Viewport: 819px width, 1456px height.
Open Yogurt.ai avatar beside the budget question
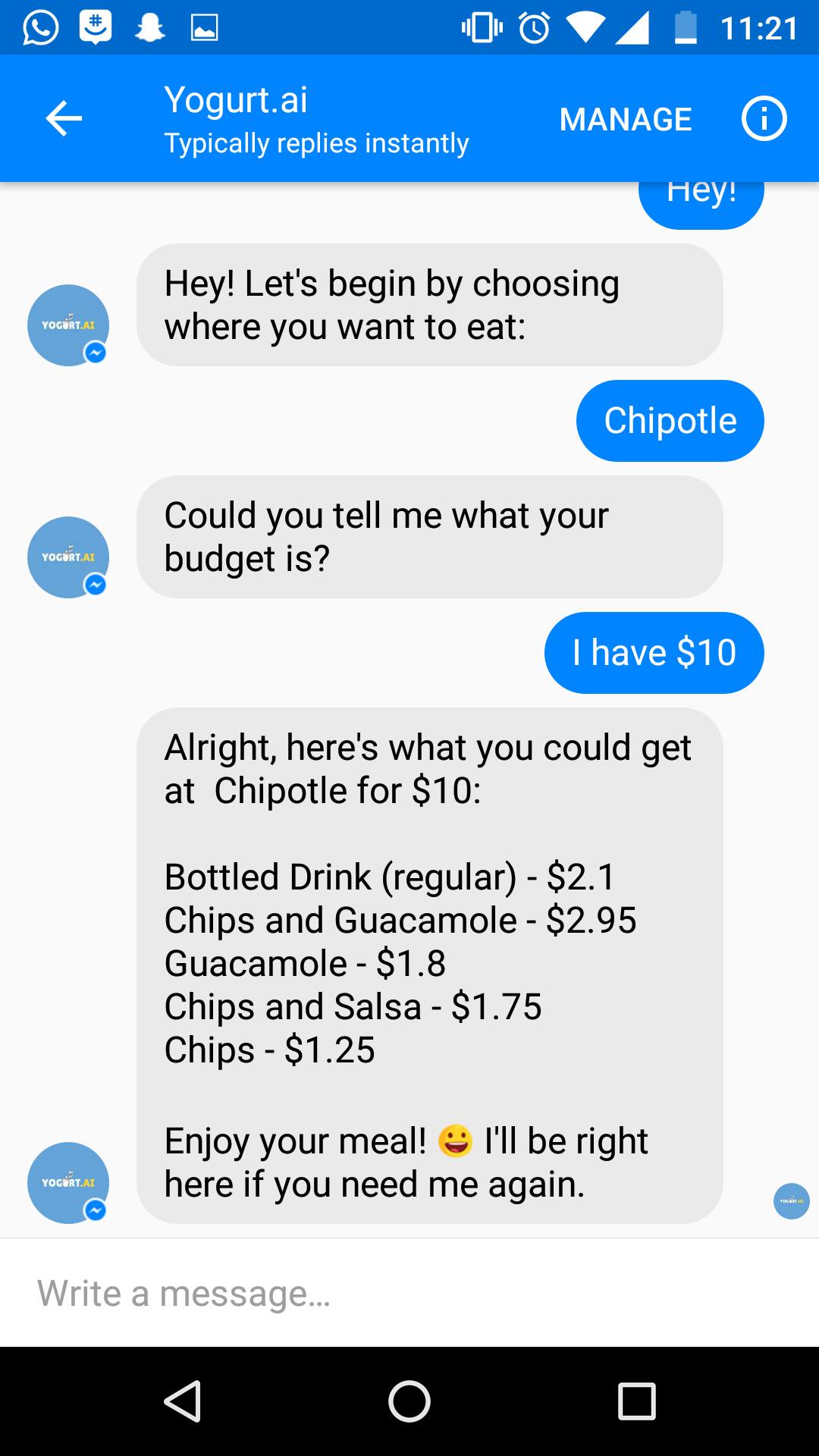(x=68, y=557)
